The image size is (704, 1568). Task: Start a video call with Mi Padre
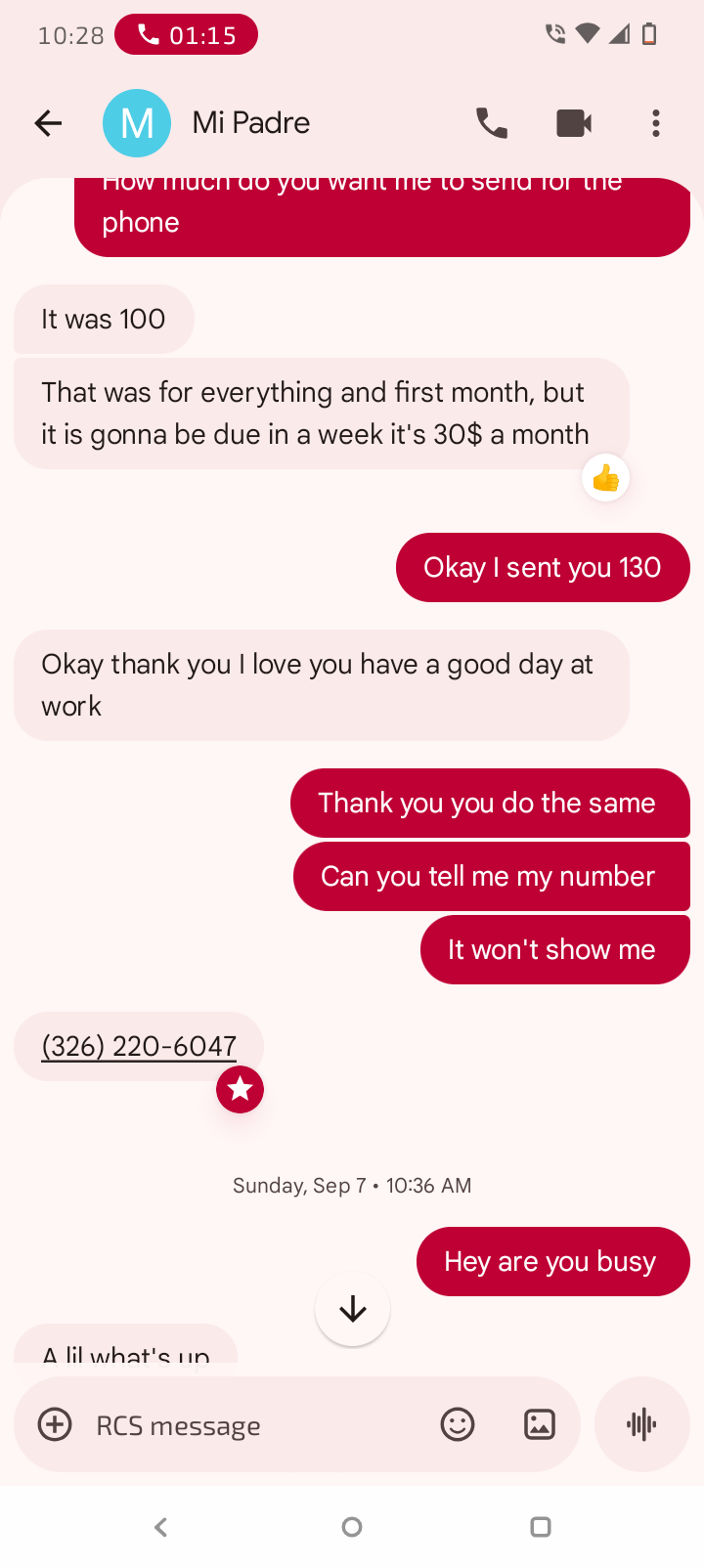574,123
